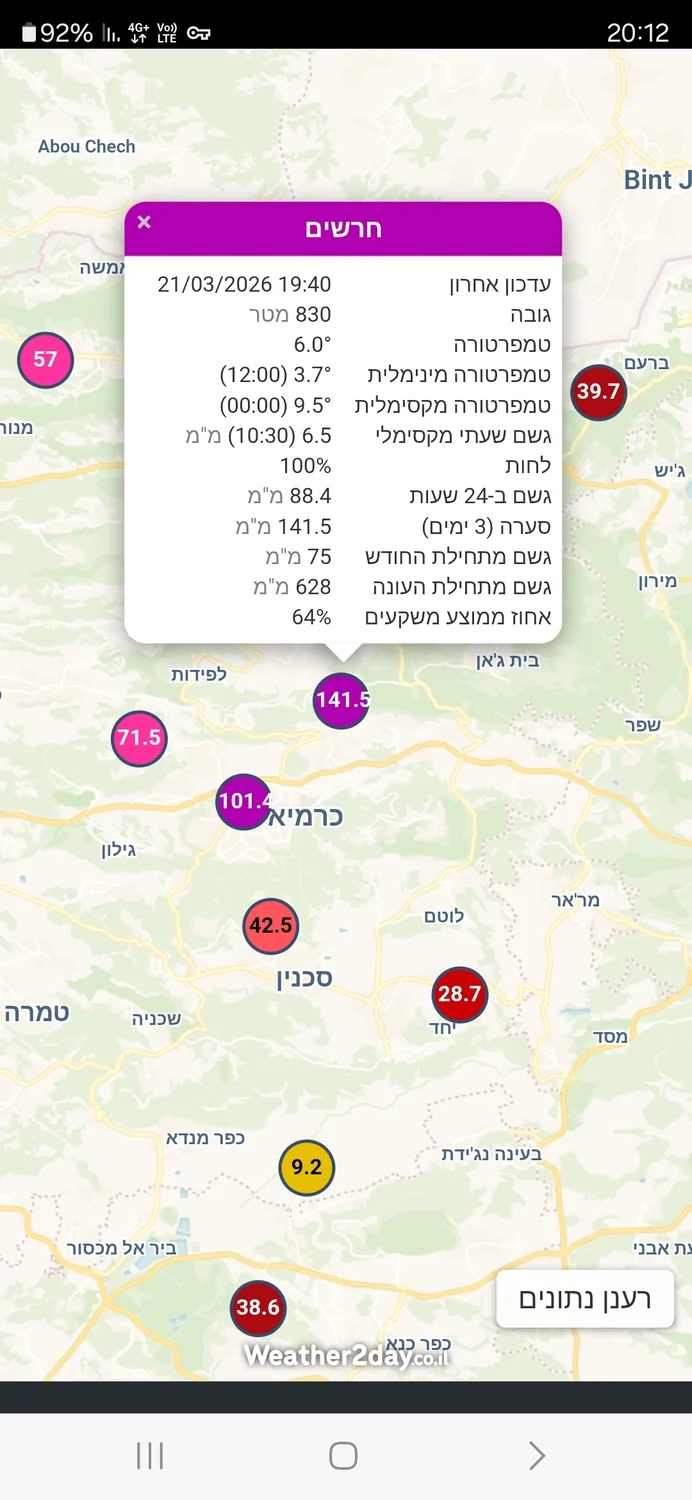692x1500 pixels.
Task: Open the 141.5 rain marker
Action: pyautogui.click(x=341, y=700)
